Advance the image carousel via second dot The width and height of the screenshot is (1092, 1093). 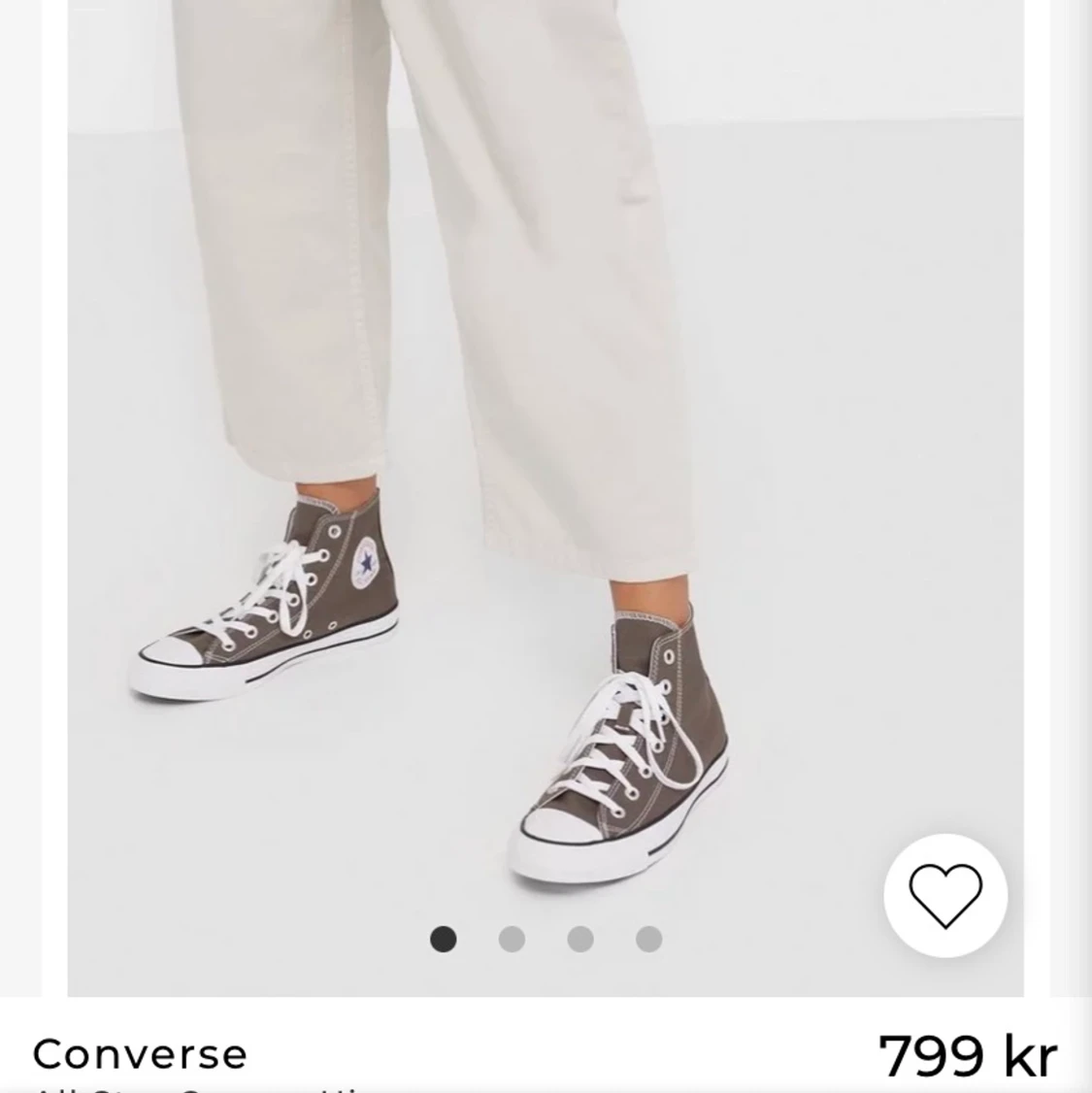pyautogui.click(x=513, y=939)
